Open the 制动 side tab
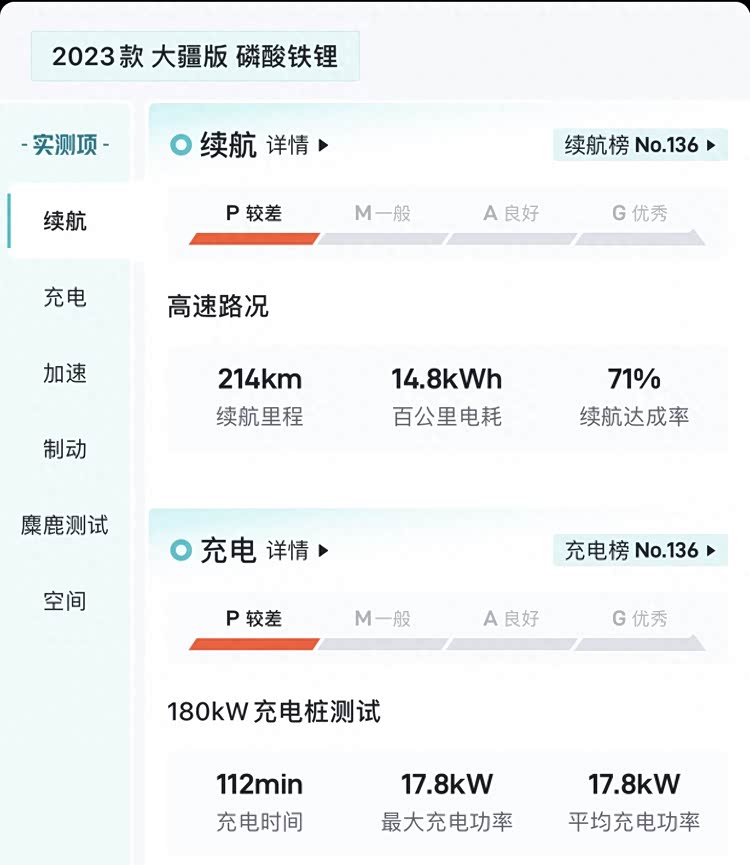The image size is (750, 865). (65, 449)
